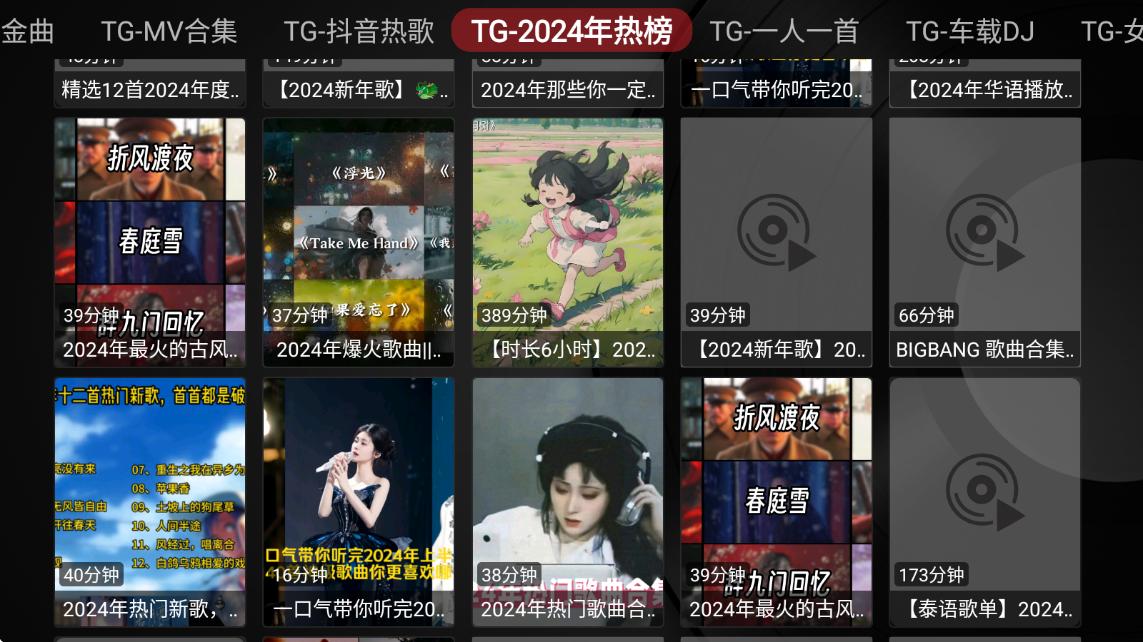Play the 一口气带你听完 16分钟 video
1143x642 pixels.
pos(358,501)
